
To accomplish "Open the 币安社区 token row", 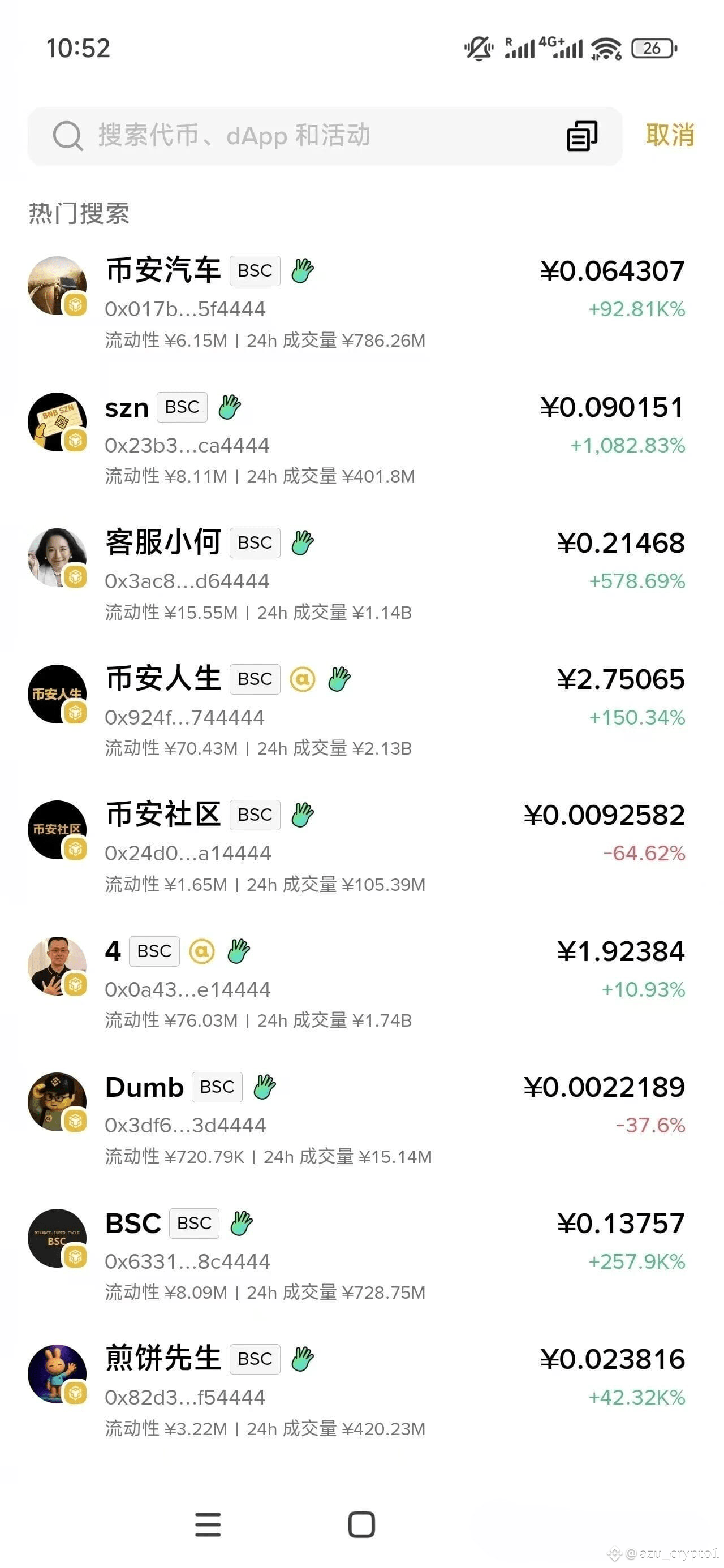I will click(359, 846).
